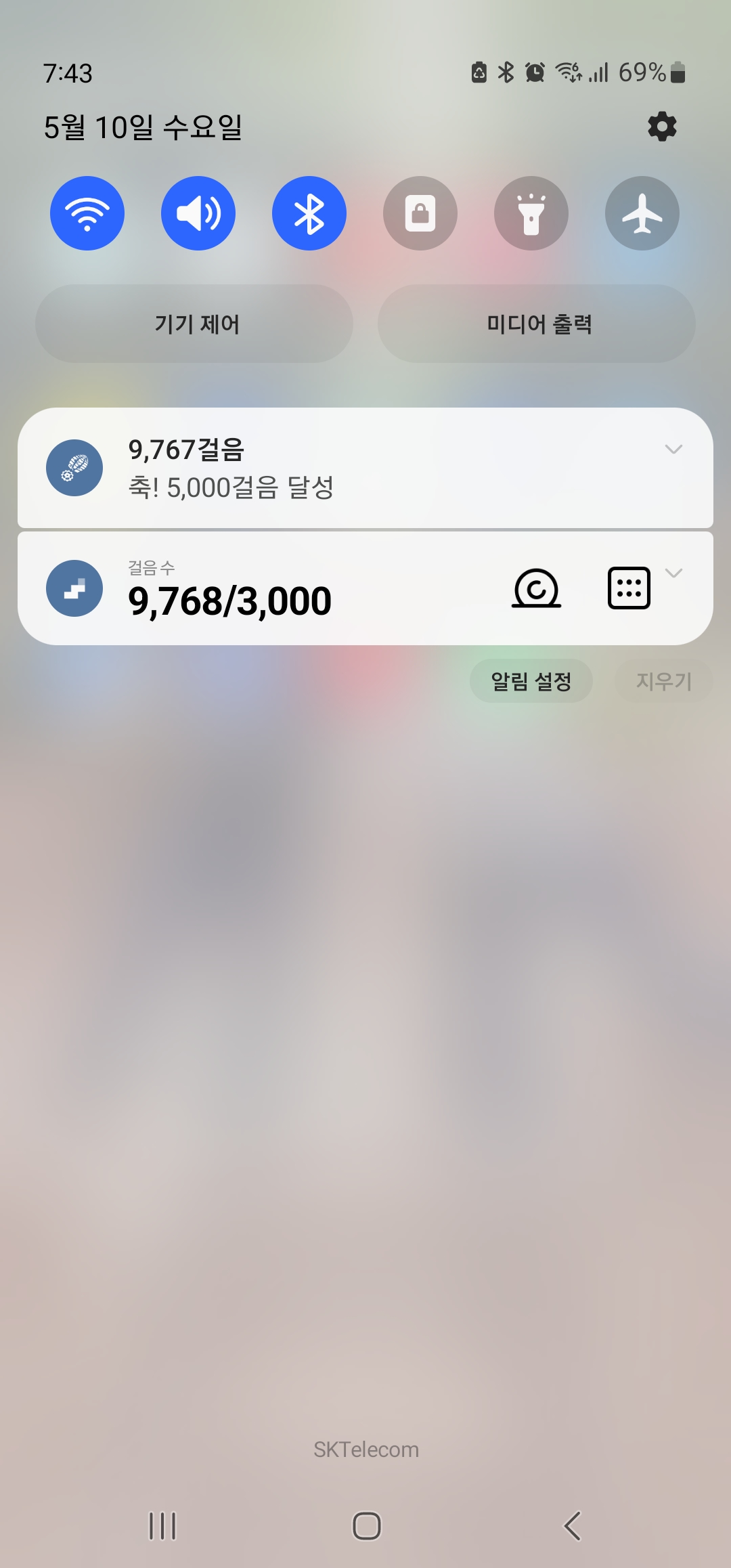
Task: Open recent apps
Action: coord(162,1526)
